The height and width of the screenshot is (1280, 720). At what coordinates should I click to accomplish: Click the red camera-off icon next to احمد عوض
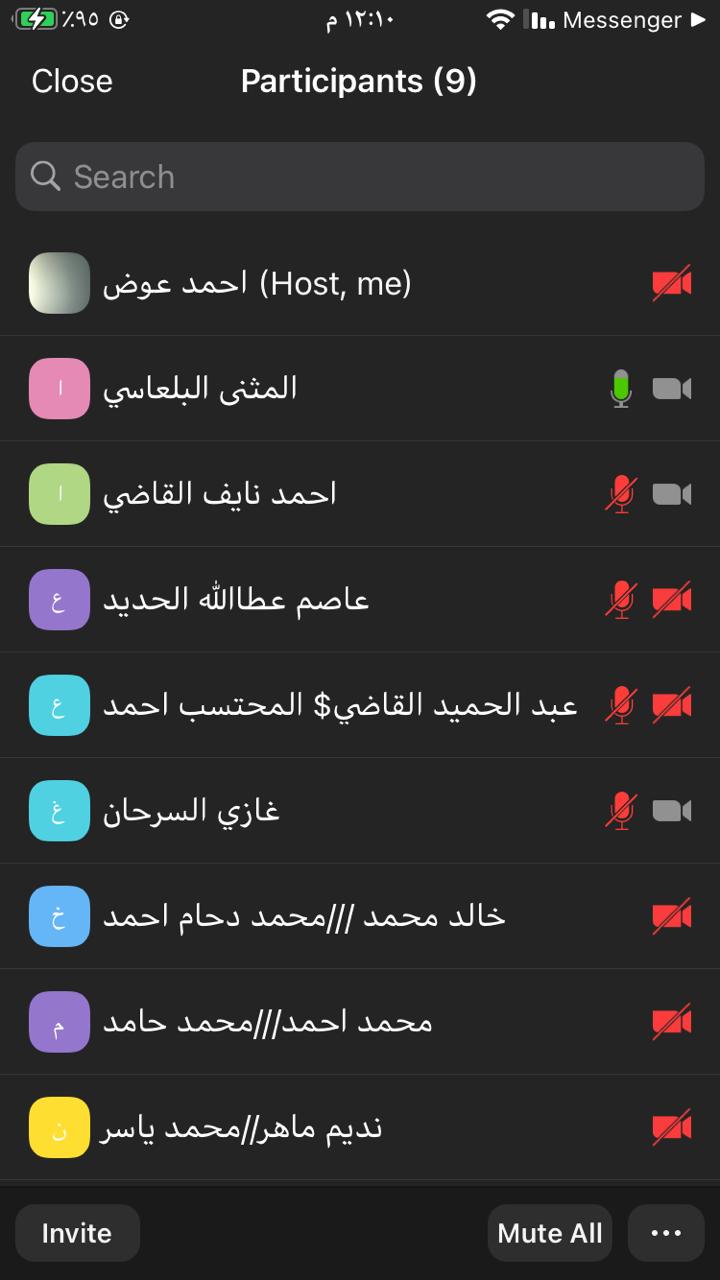[x=671, y=282]
